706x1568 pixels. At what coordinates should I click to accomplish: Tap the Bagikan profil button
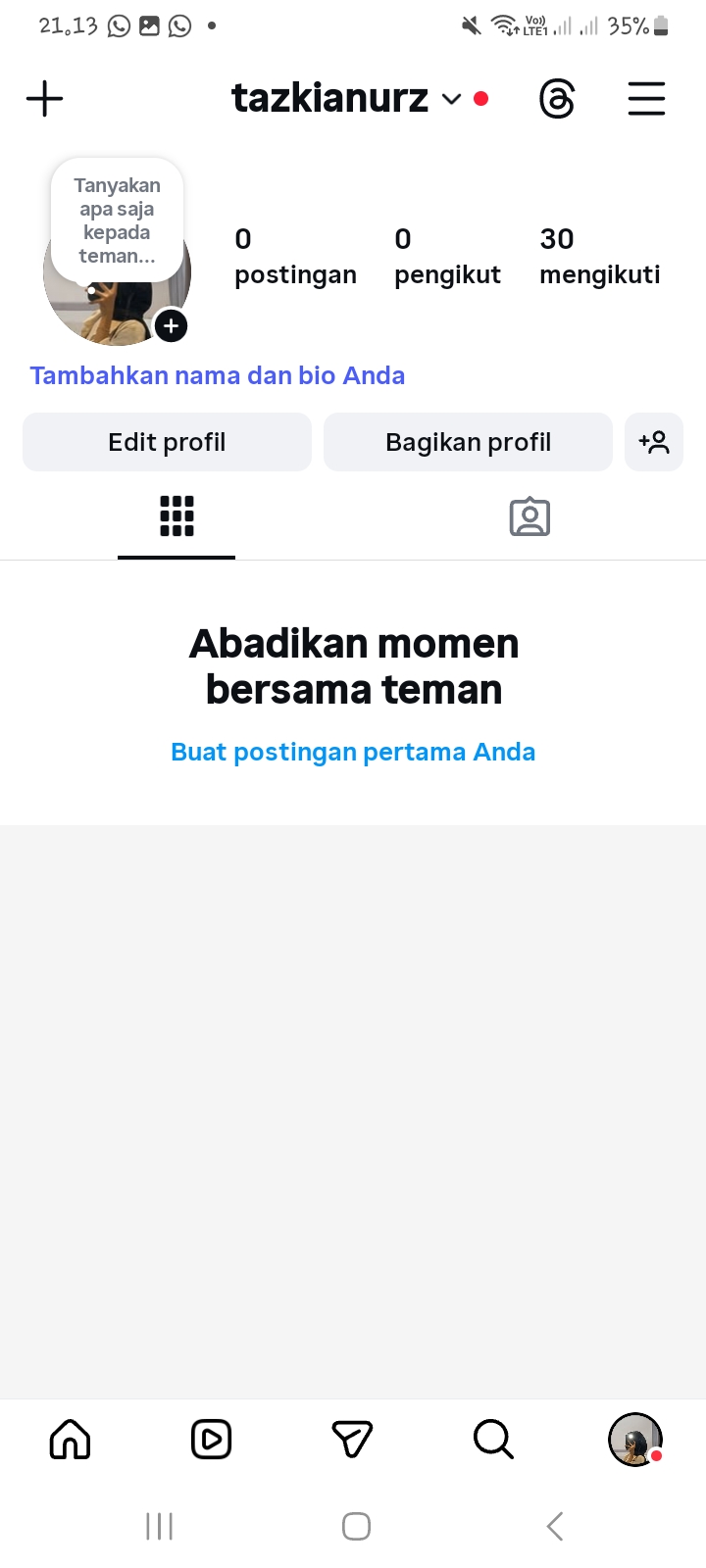468,442
